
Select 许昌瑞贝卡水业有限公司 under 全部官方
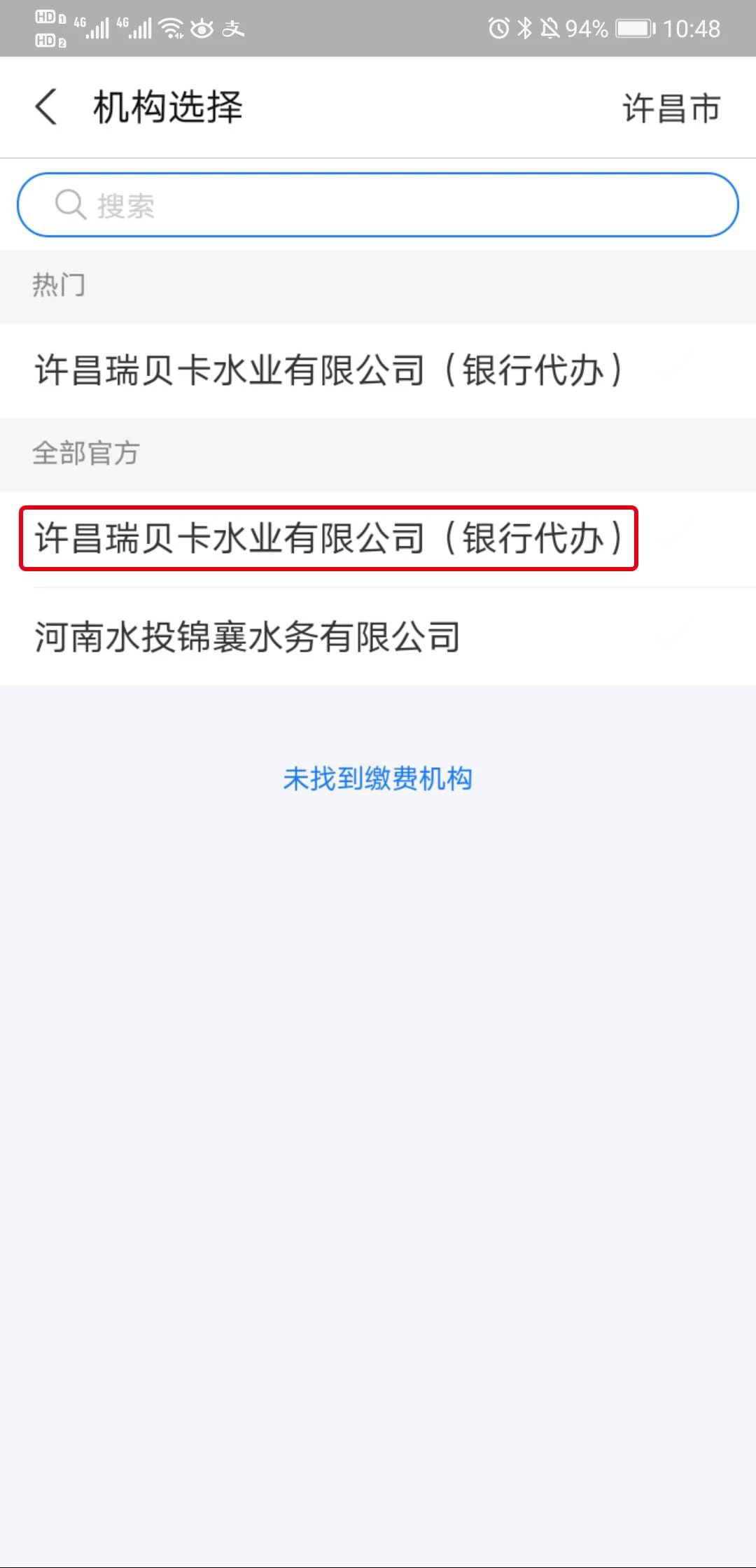pyautogui.click(x=378, y=538)
